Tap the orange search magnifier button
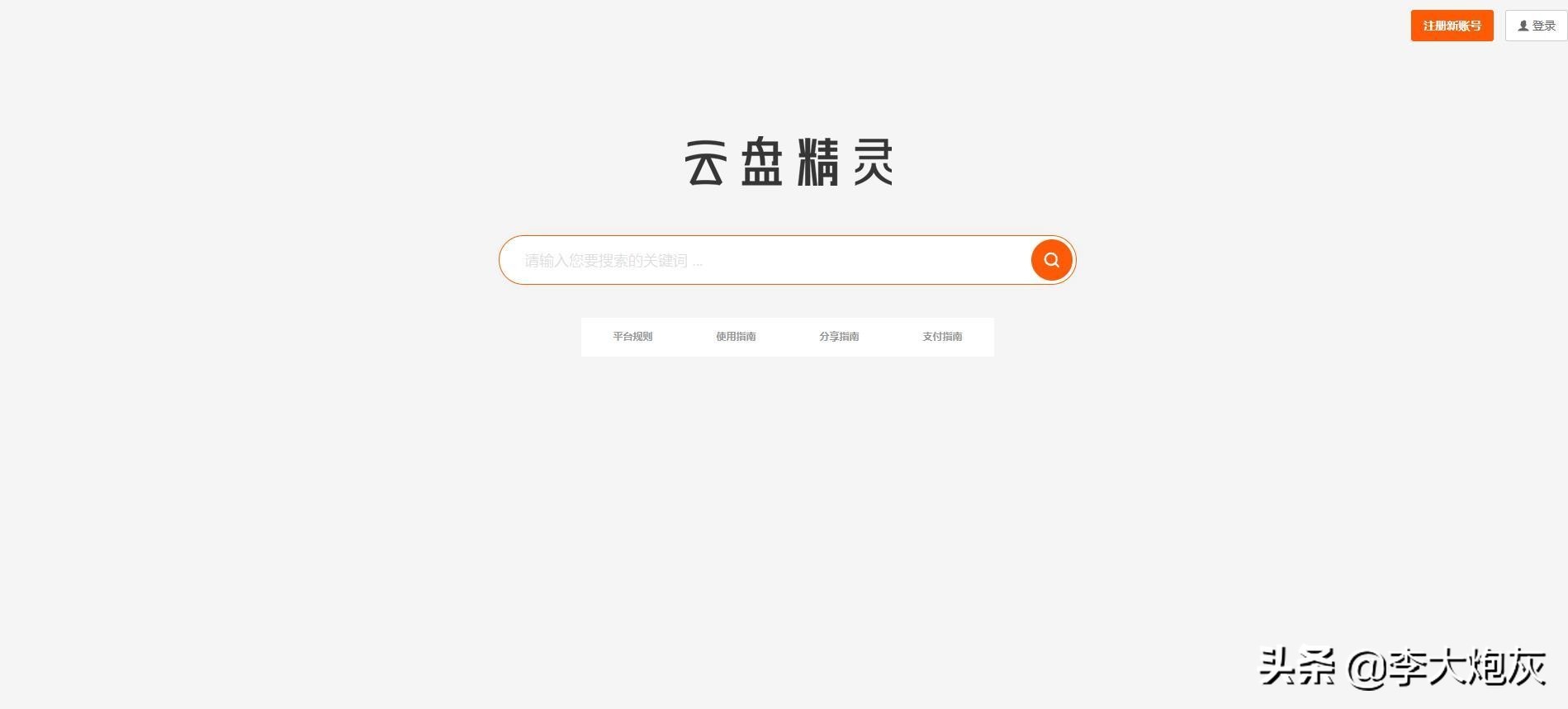The image size is (1568, 709). coord(1051,260)
